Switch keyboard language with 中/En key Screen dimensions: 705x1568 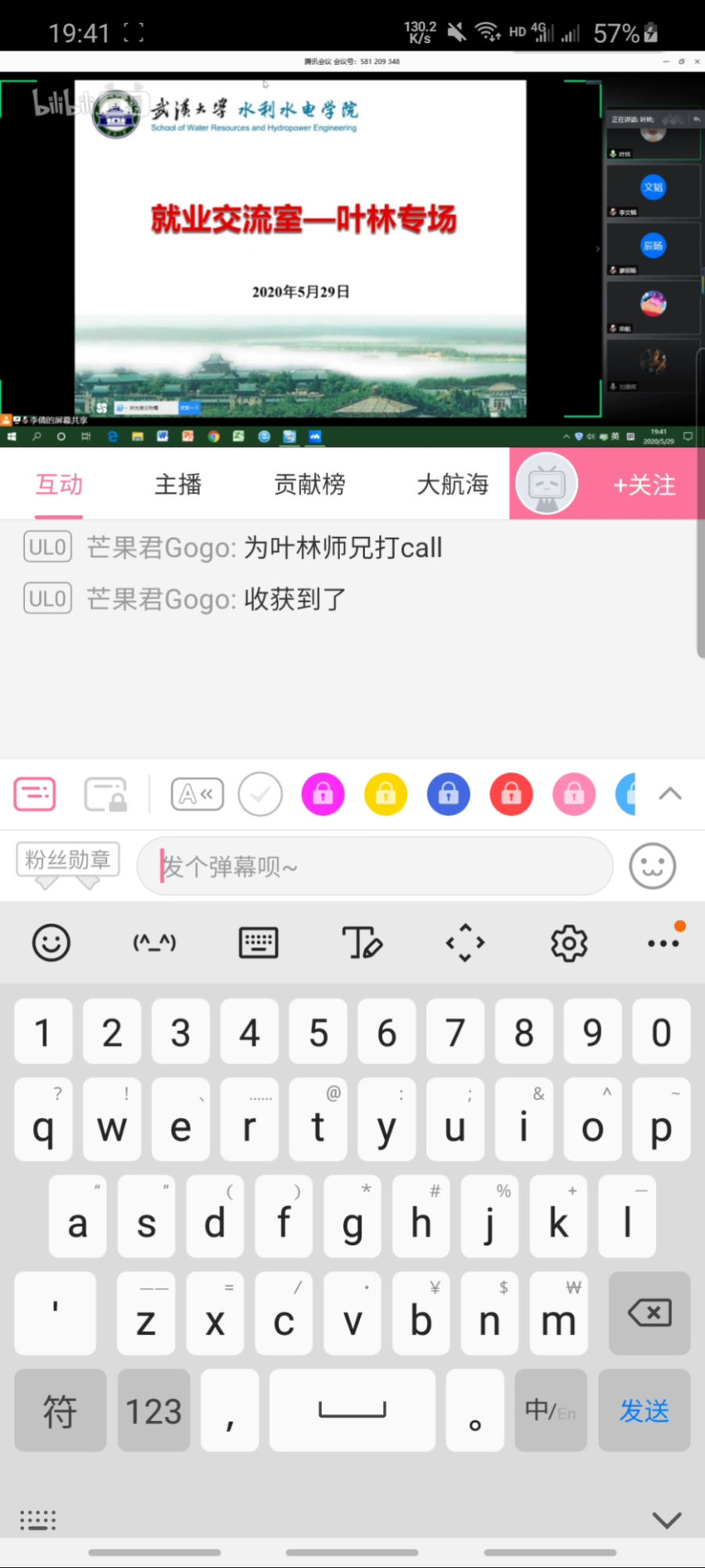pos(551,1411)
